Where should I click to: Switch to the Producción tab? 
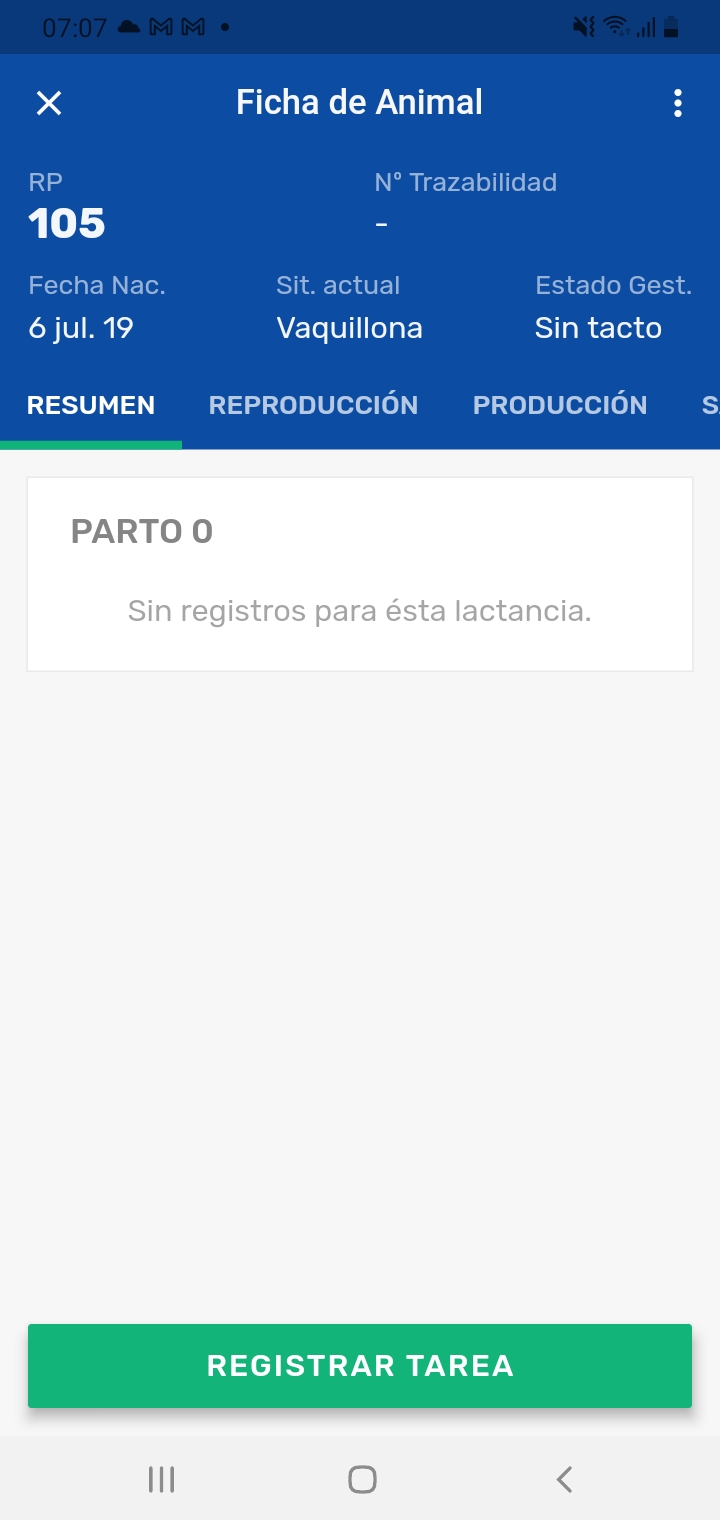click(560, 405)
